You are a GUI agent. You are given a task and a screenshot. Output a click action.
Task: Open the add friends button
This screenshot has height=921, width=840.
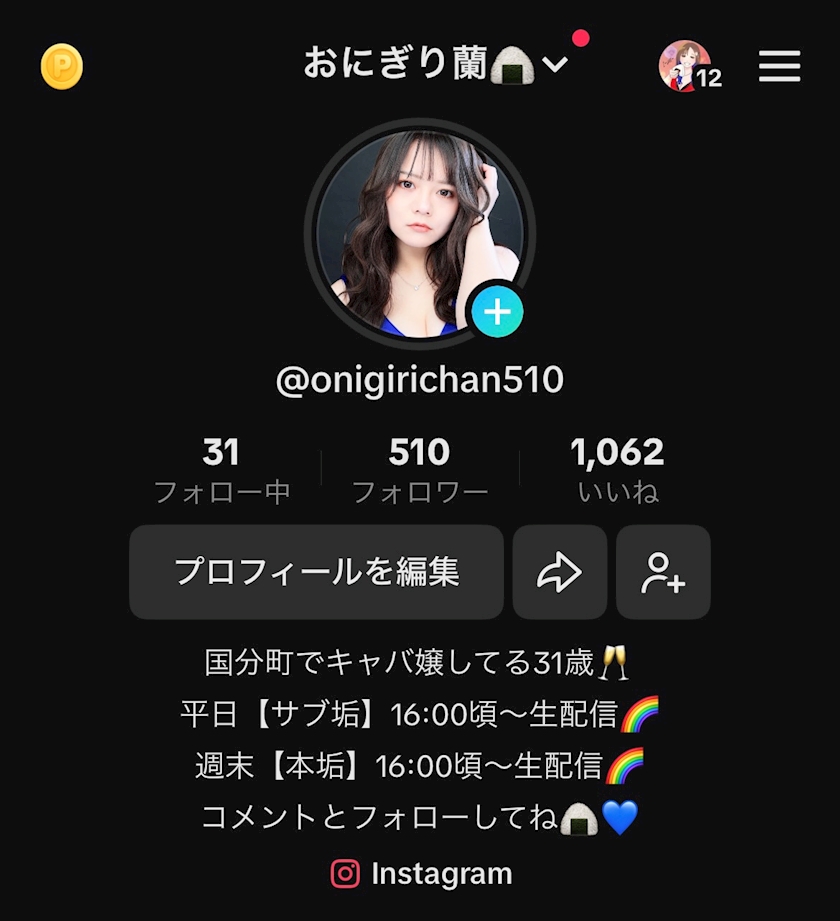(663, 572)
